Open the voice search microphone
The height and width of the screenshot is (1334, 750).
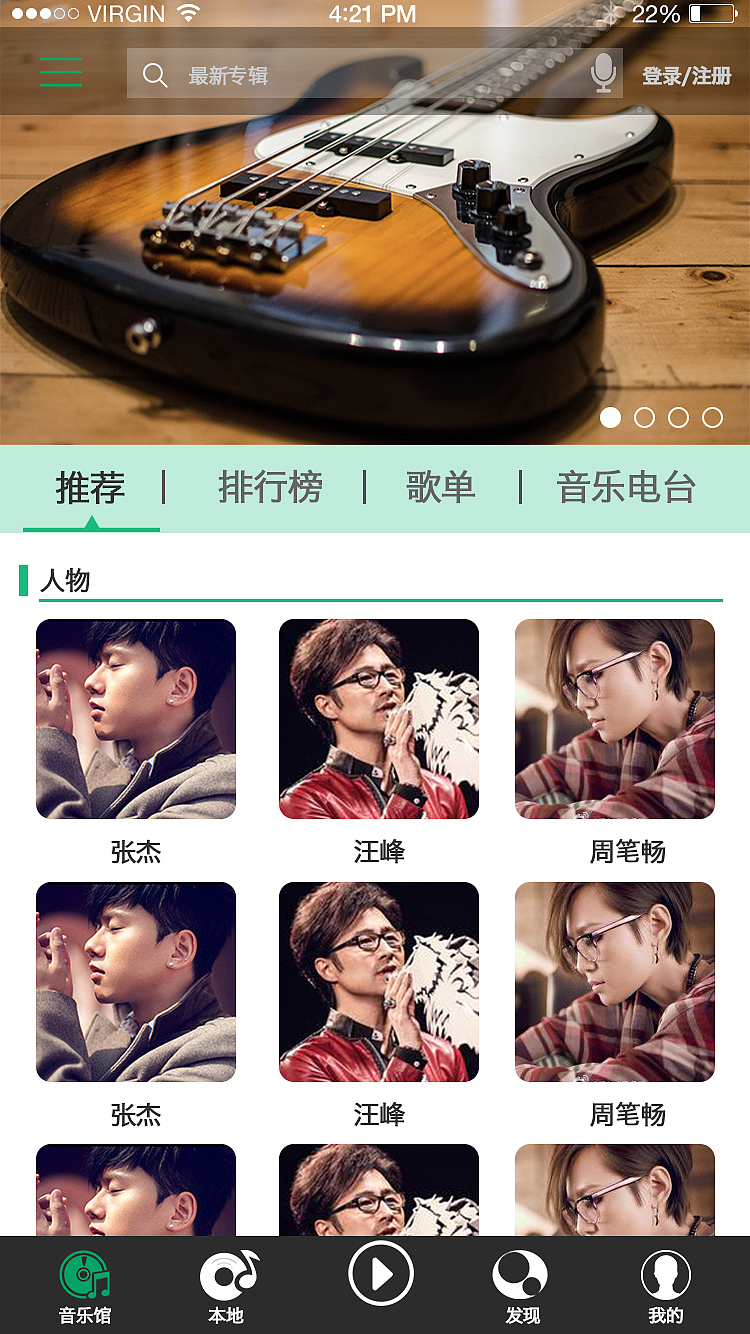(604, 74)
